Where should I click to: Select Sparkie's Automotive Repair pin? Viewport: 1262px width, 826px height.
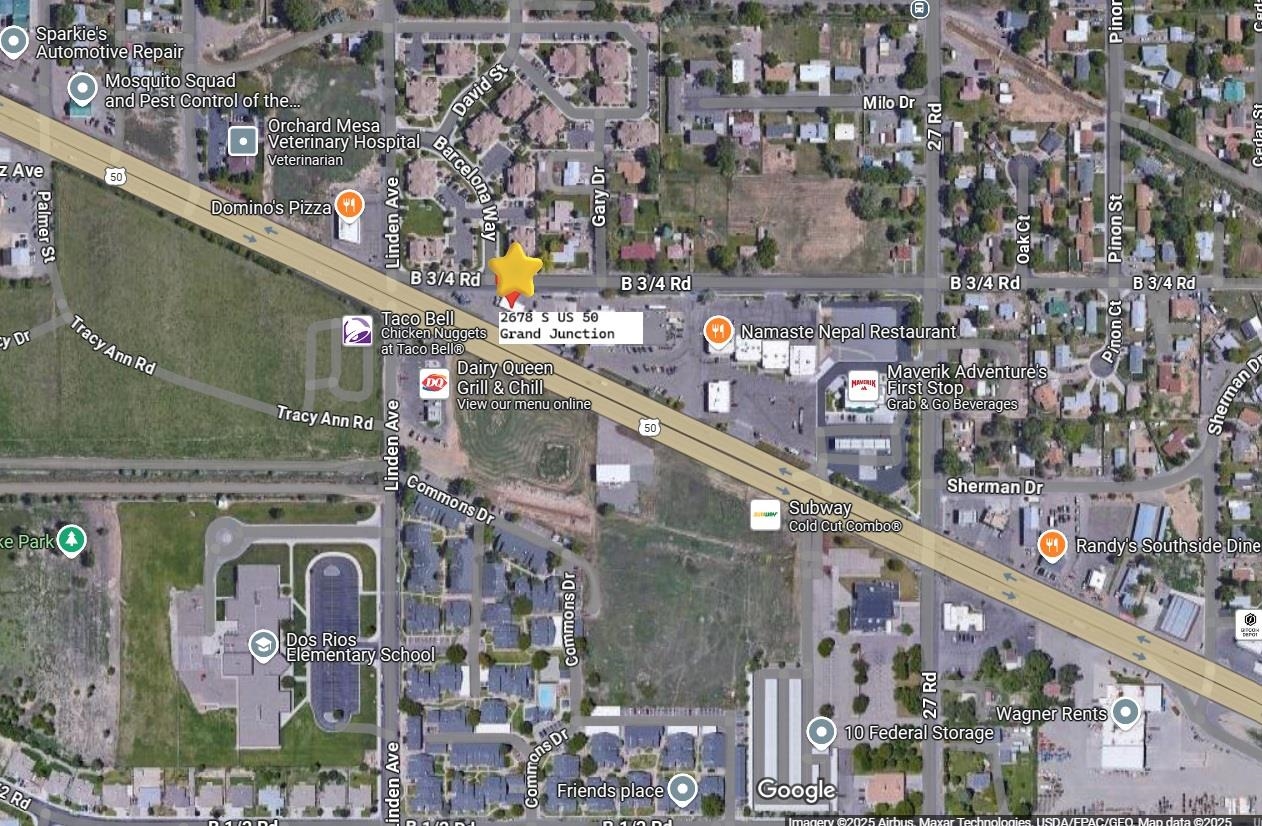(x=14, y=42)
